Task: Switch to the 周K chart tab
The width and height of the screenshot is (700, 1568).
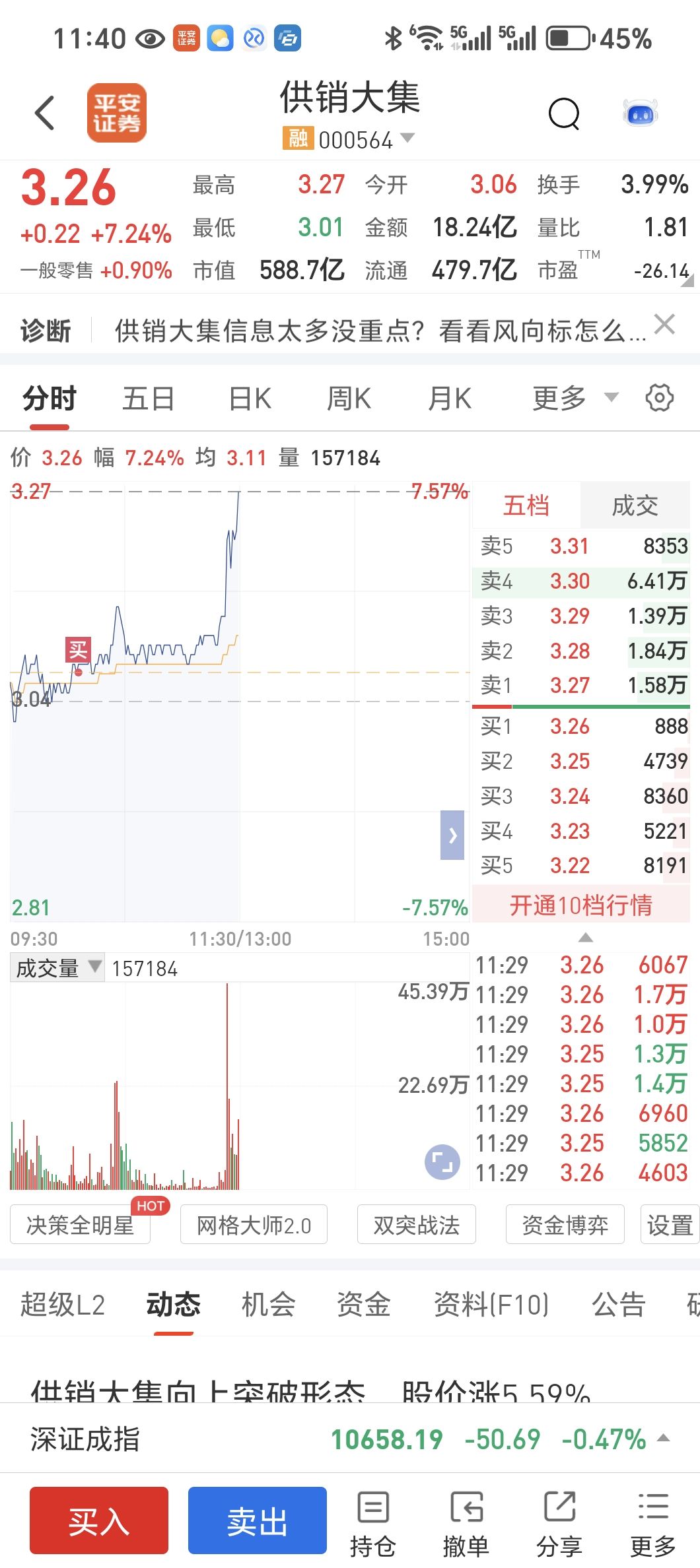Action: tap(349, 399)
